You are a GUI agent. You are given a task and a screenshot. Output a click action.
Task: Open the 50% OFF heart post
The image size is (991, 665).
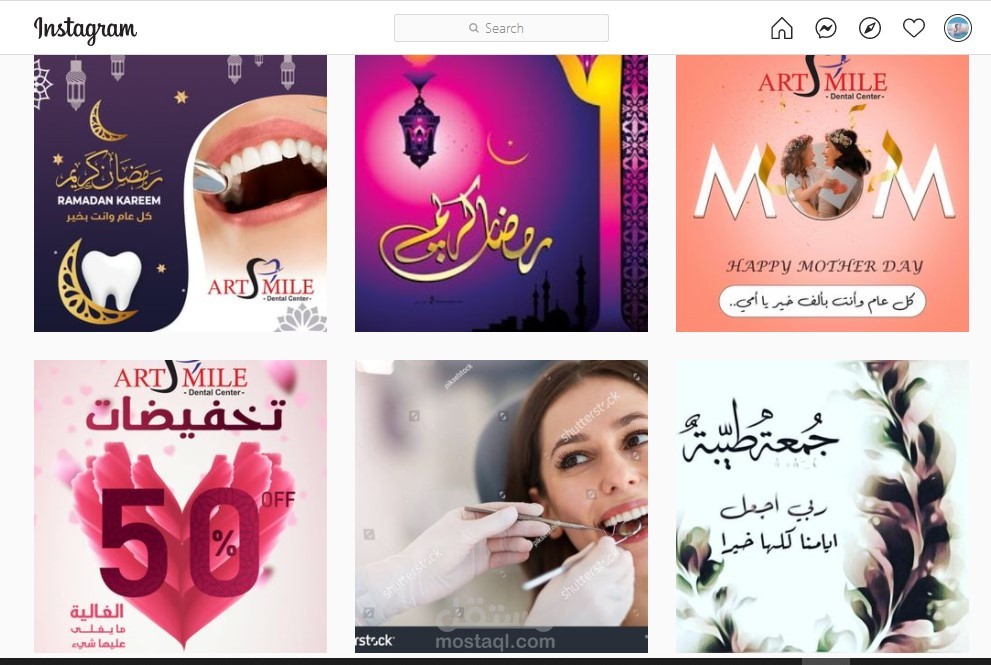click(180, 506)
